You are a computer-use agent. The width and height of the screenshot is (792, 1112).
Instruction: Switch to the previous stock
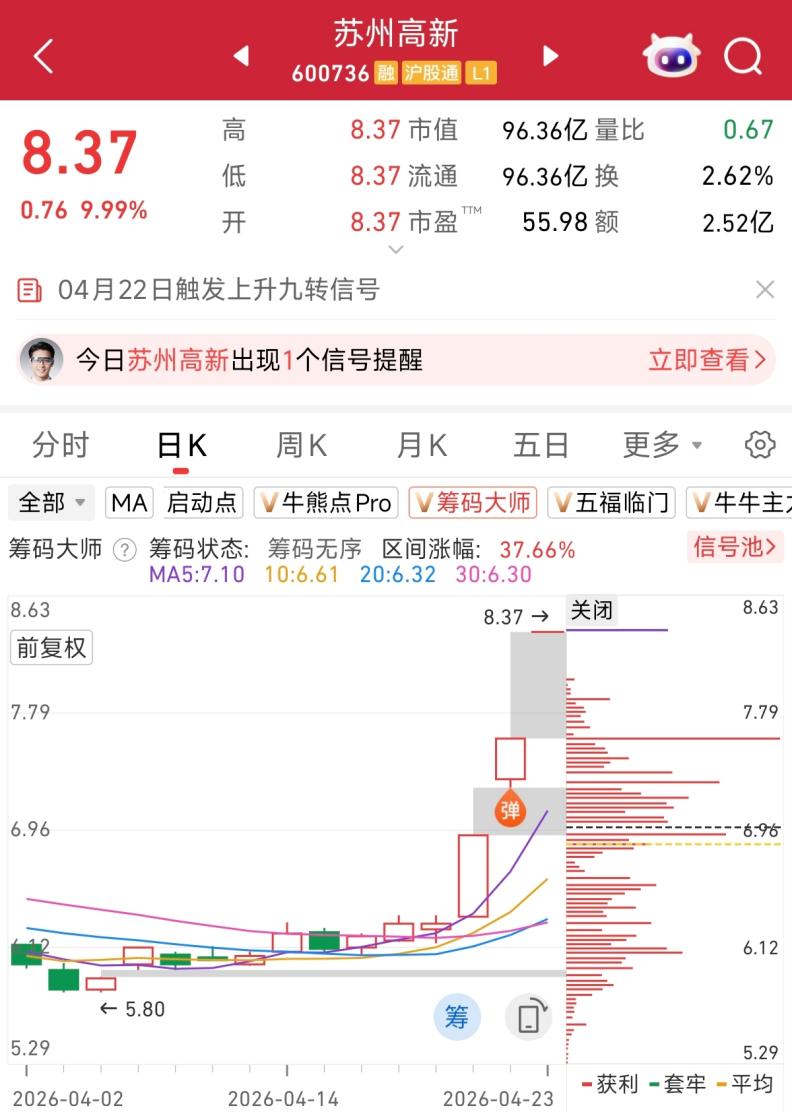coord(241,56)
